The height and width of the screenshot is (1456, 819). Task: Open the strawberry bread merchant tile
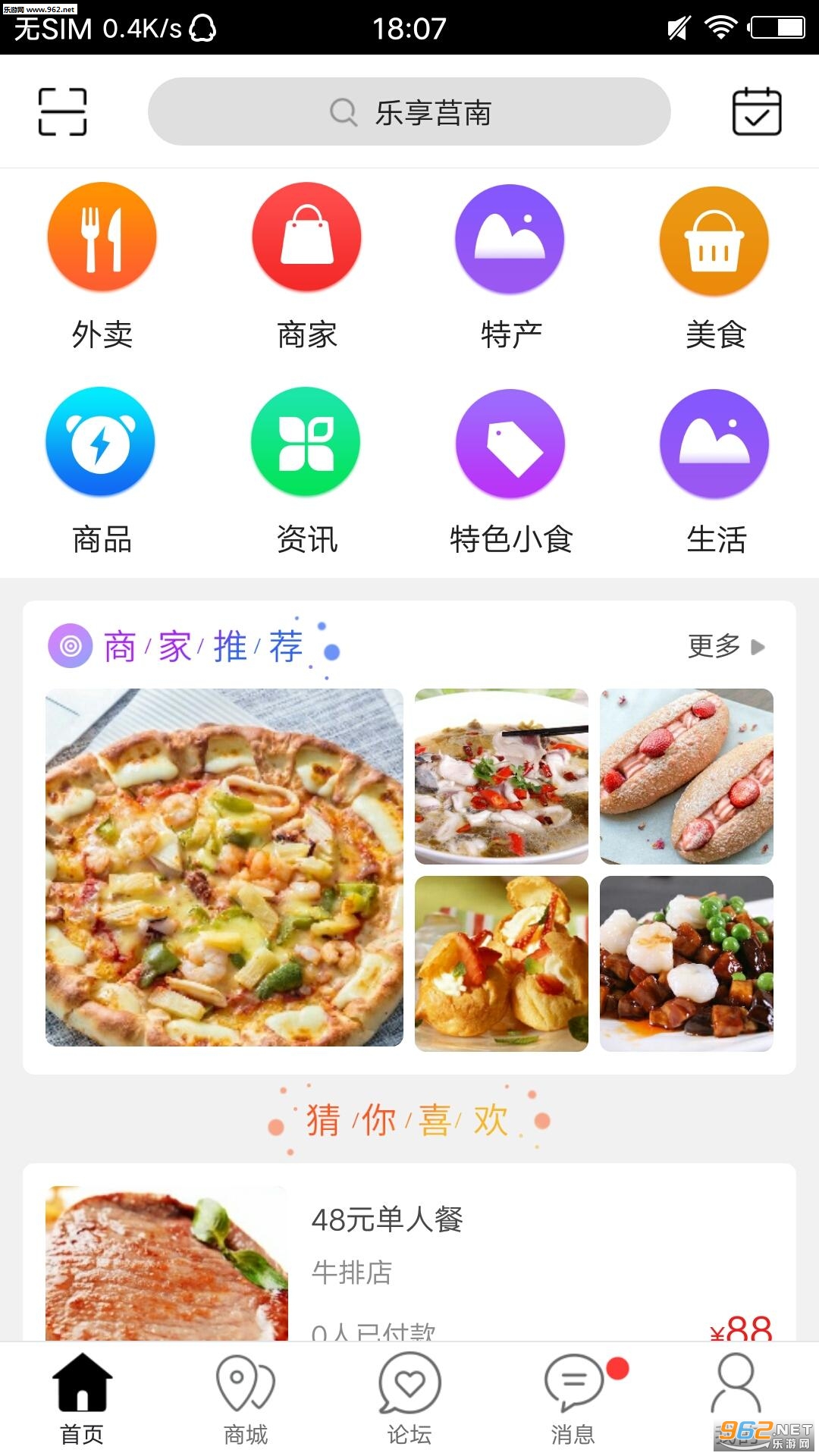click(x=686, y=777)
